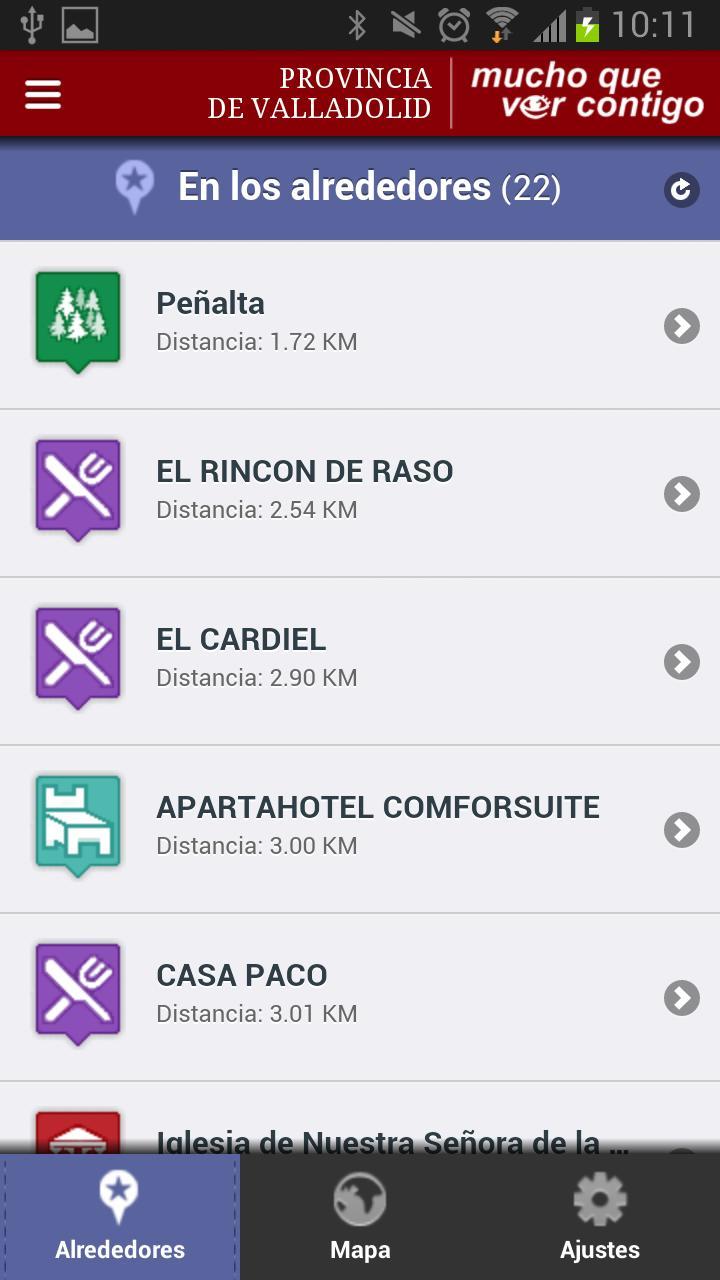The width and height of the screenshot is (720, 1280).
Task: Open EL CARDIEL details via its arrow
Action: click(x=681, y=662)
